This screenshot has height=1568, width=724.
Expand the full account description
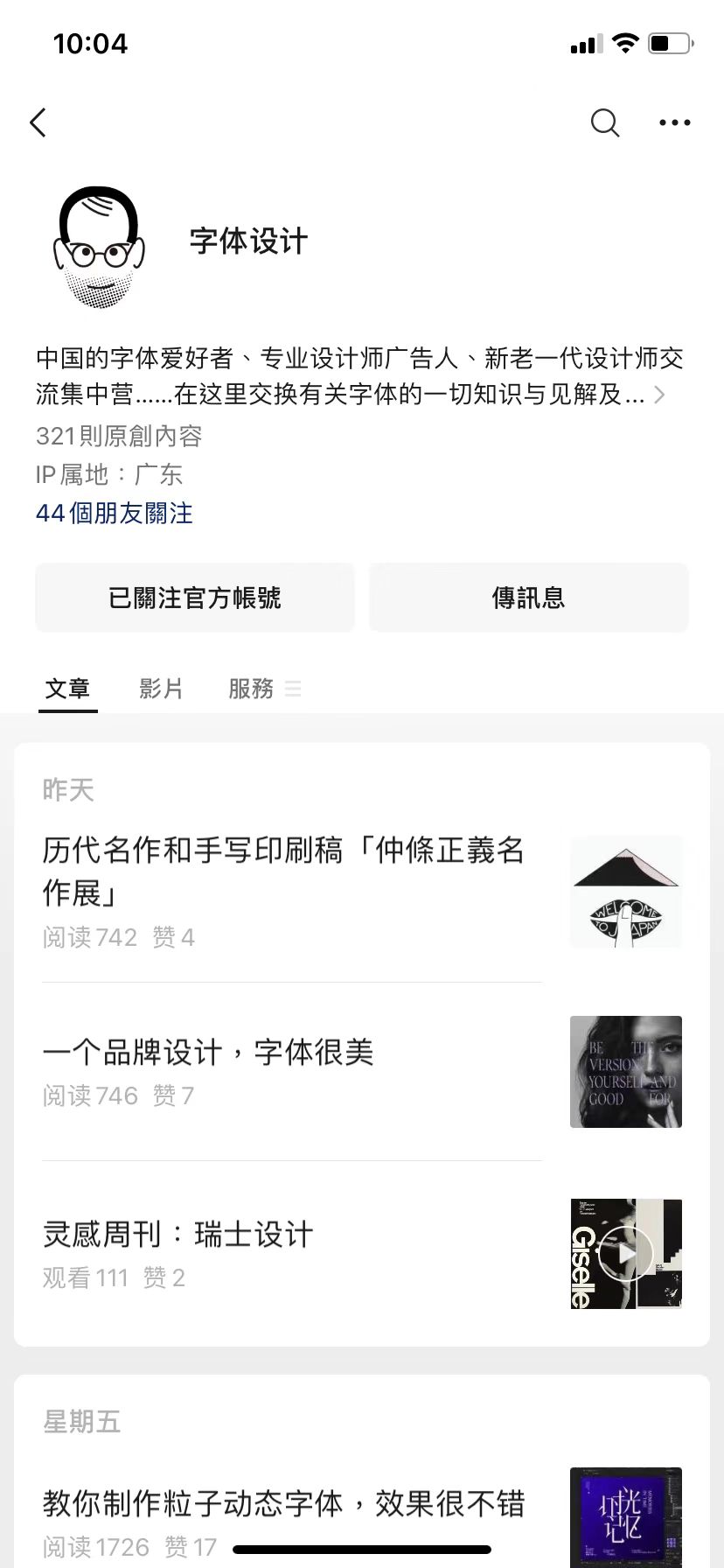[659, 395]
